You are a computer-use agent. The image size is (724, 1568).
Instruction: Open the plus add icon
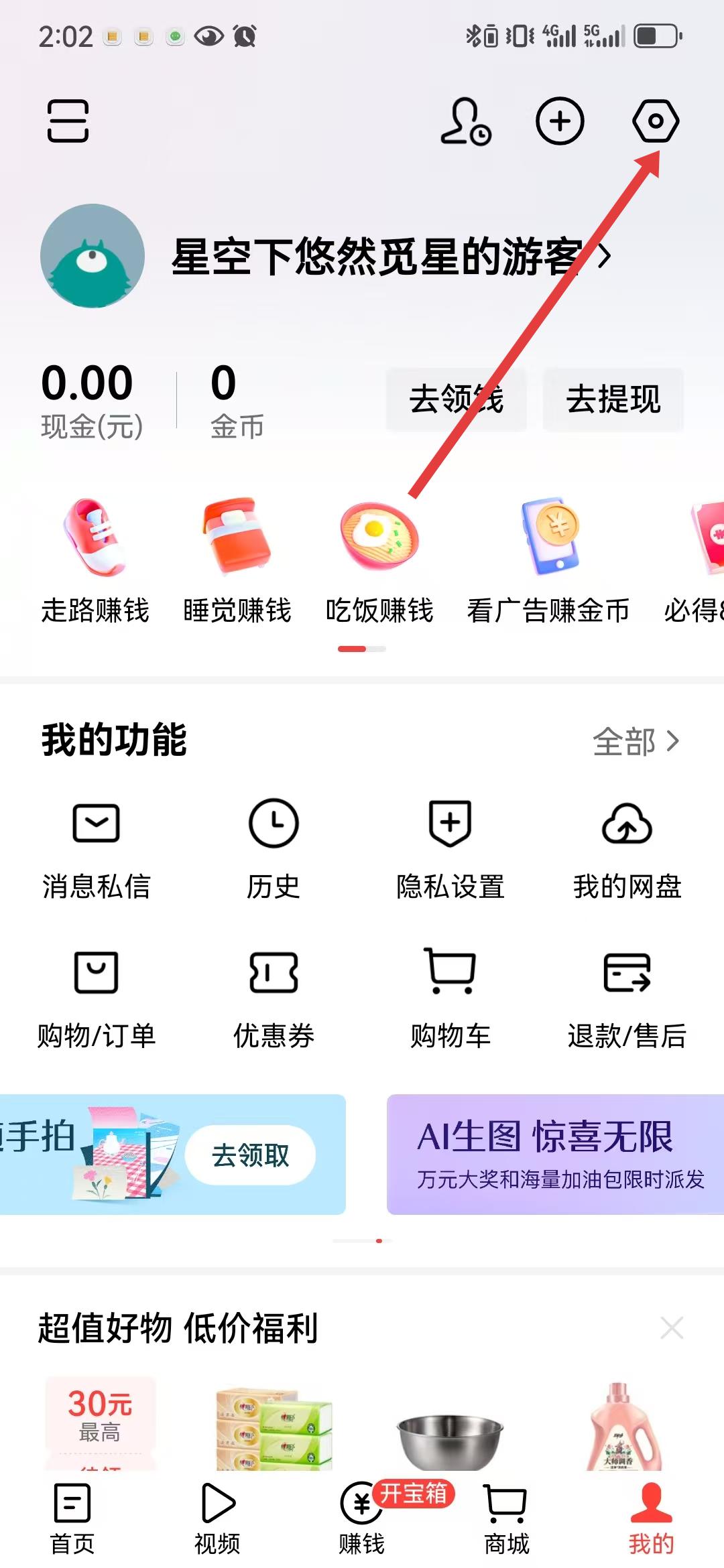[x=560, y=121]
